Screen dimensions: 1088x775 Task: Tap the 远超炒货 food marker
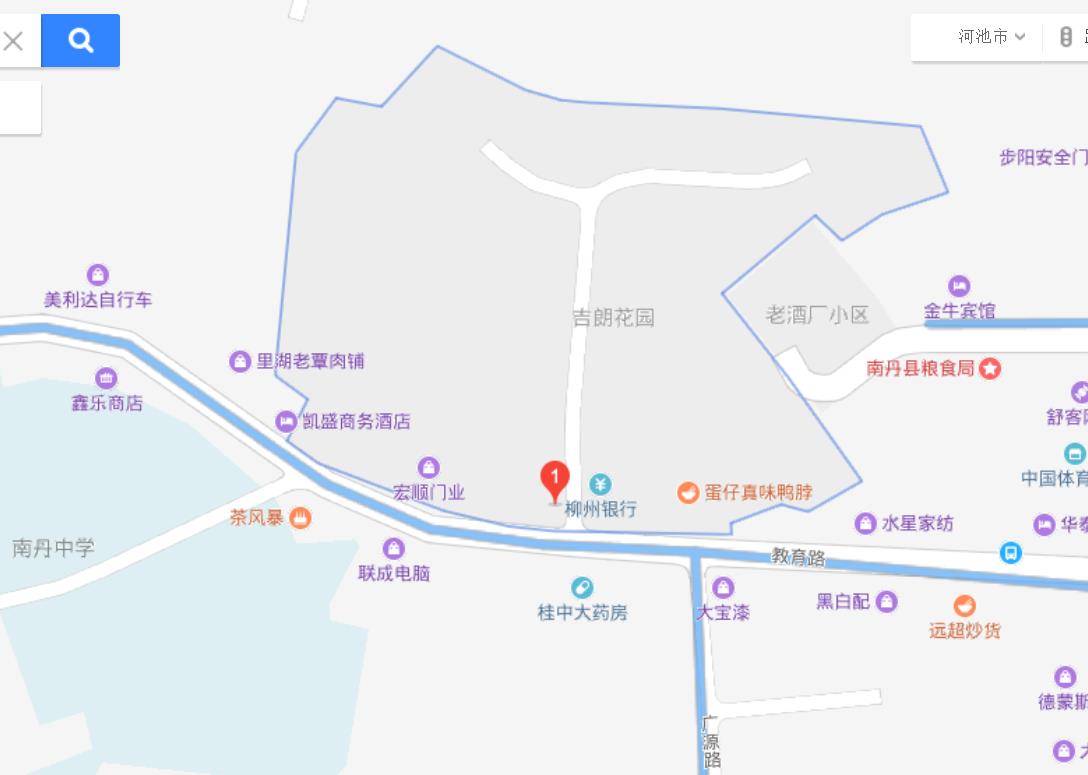pyautogui.click(x=964, y=606)
